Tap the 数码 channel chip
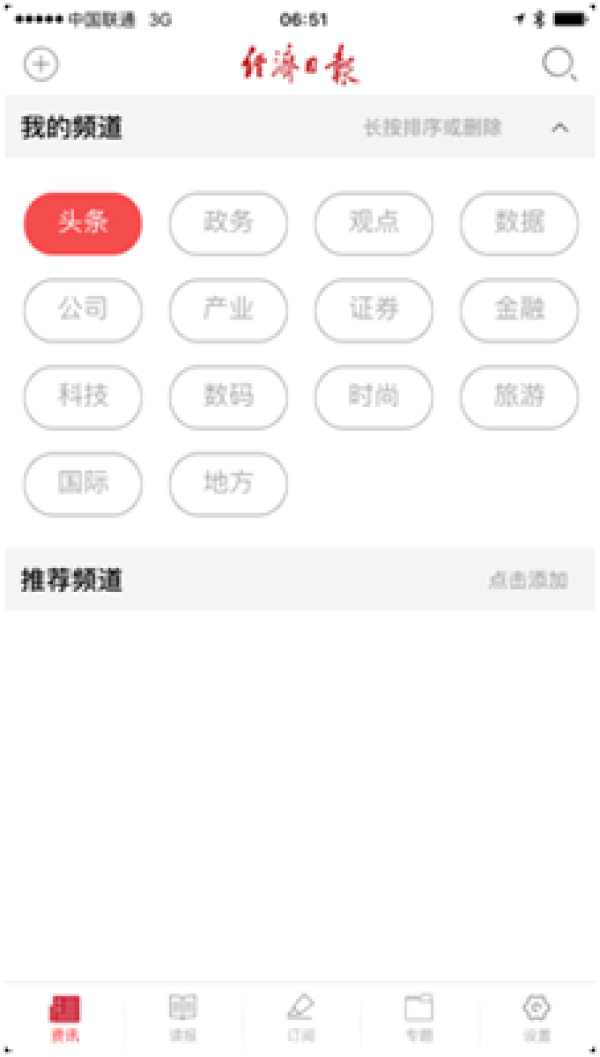The width and height of the screenshot is (600, 1057). point(228,397)
